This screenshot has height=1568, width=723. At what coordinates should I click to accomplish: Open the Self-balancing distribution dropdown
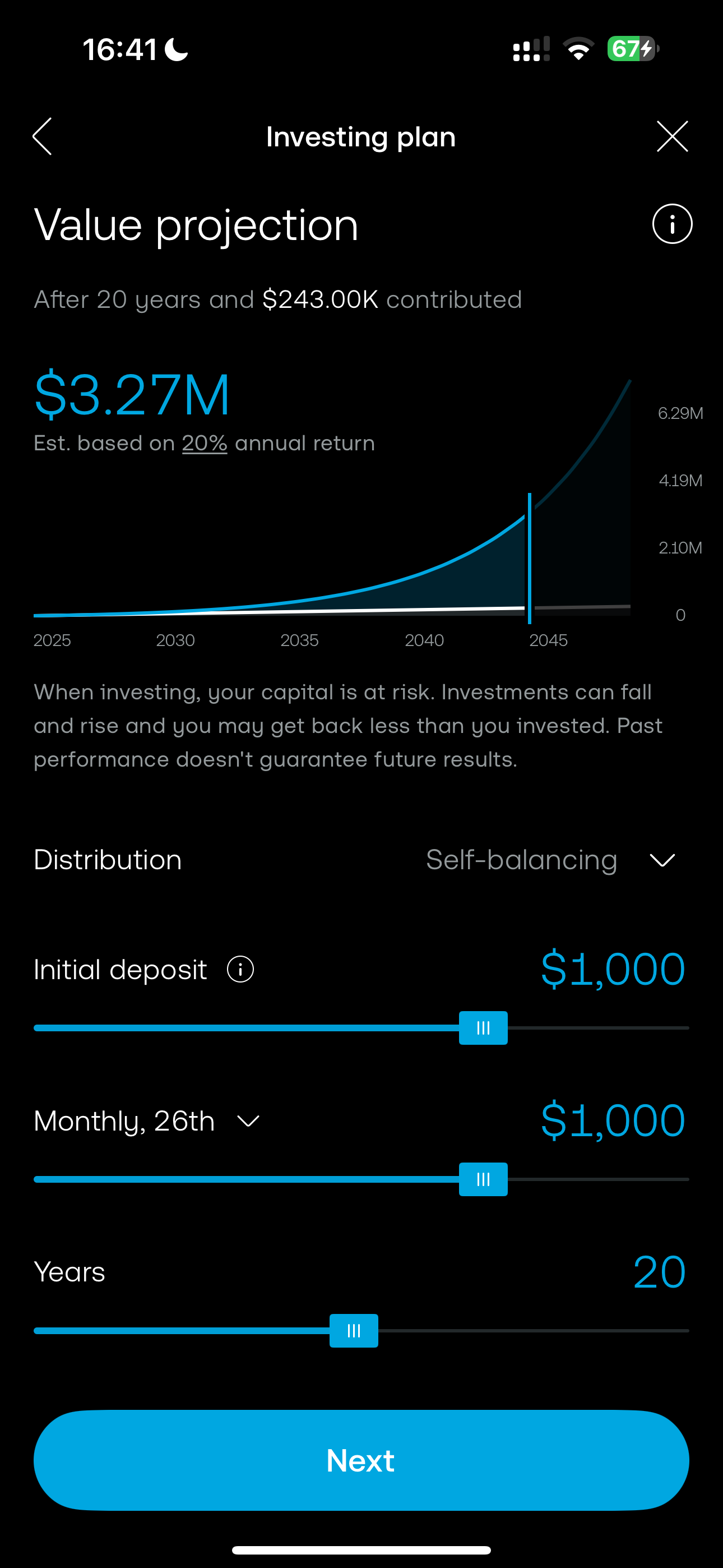[521, 860]
